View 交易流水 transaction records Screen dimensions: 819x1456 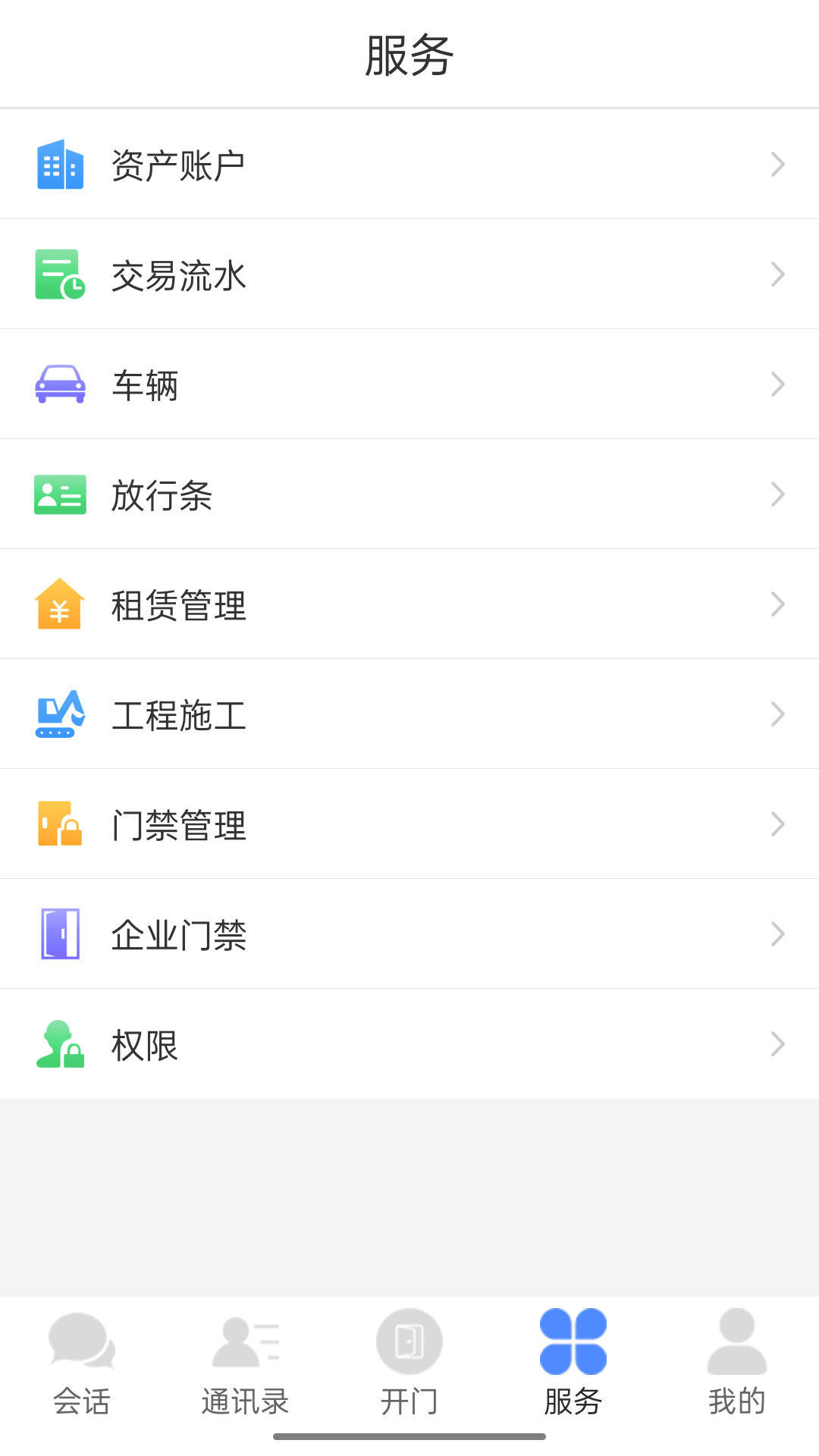point(409,275)
